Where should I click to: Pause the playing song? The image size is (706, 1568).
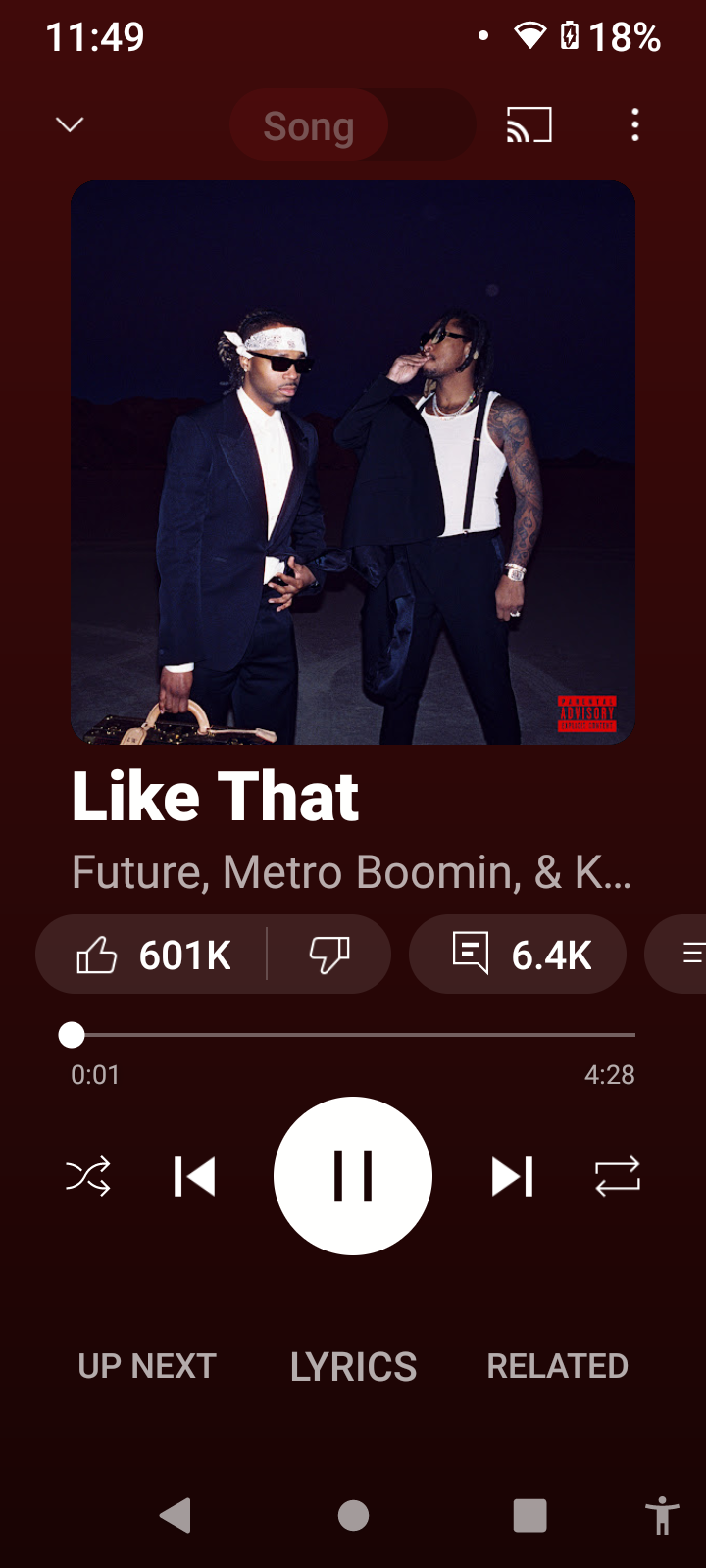tap(353, 1176)
